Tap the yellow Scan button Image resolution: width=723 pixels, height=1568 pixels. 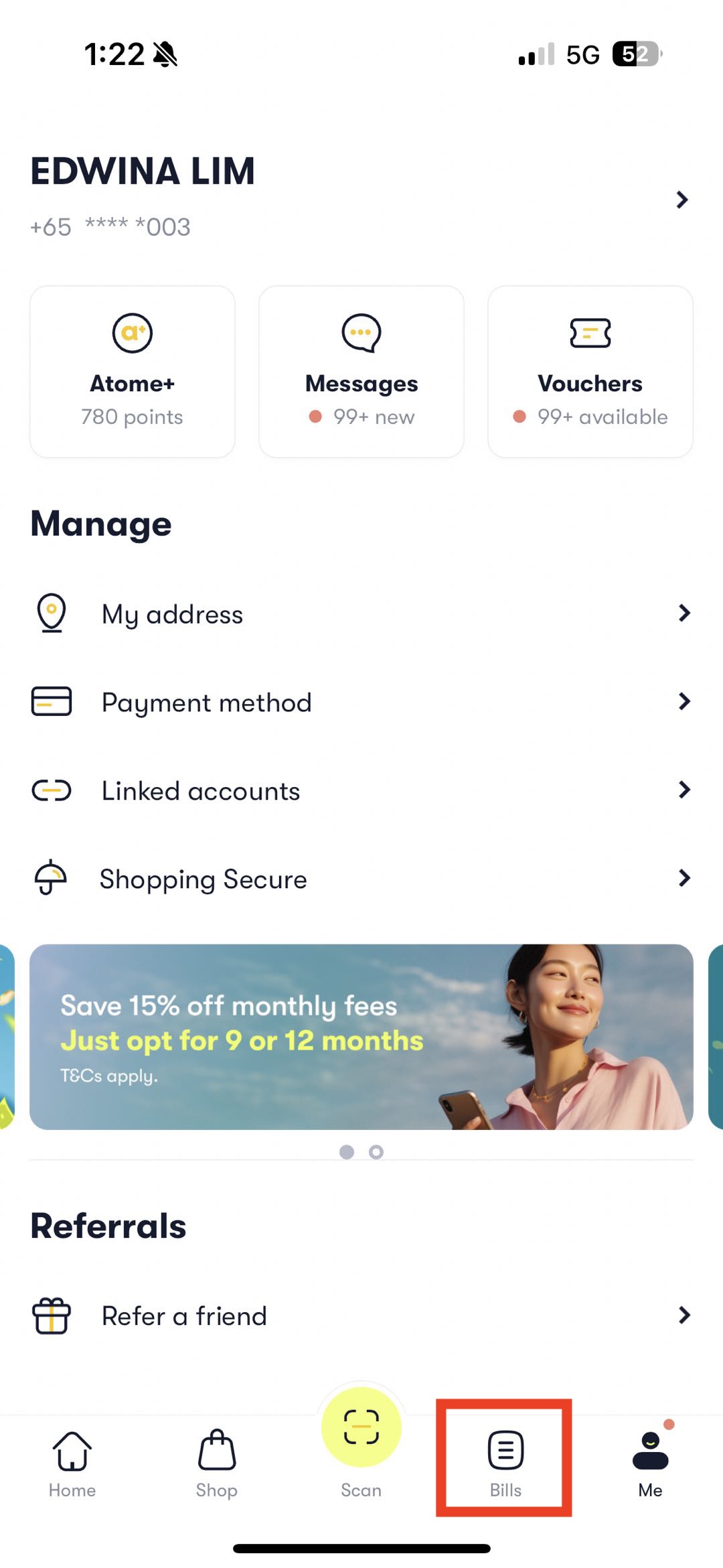361,1428
